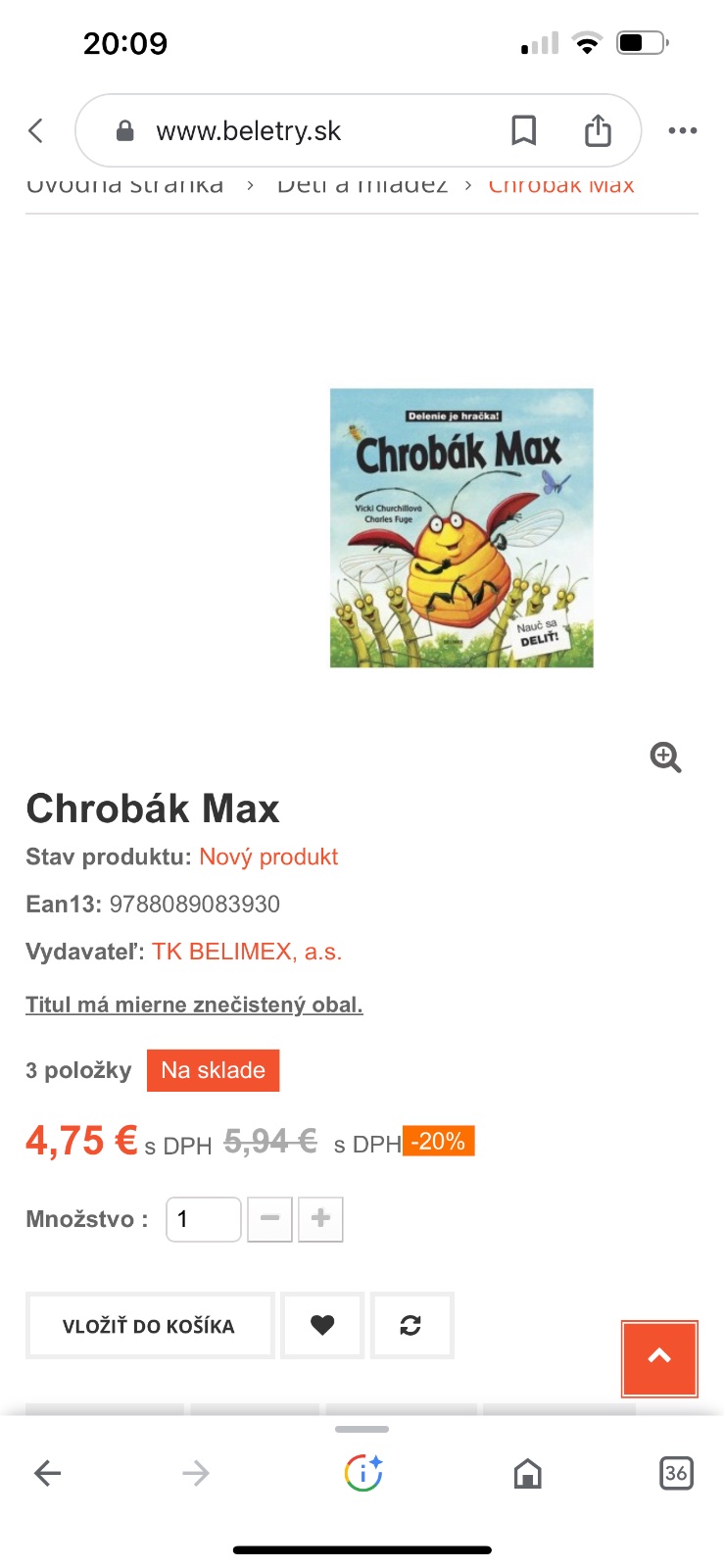
Task: Open publisher TK BELIMEX, a.s.
Action: (247, 952)
